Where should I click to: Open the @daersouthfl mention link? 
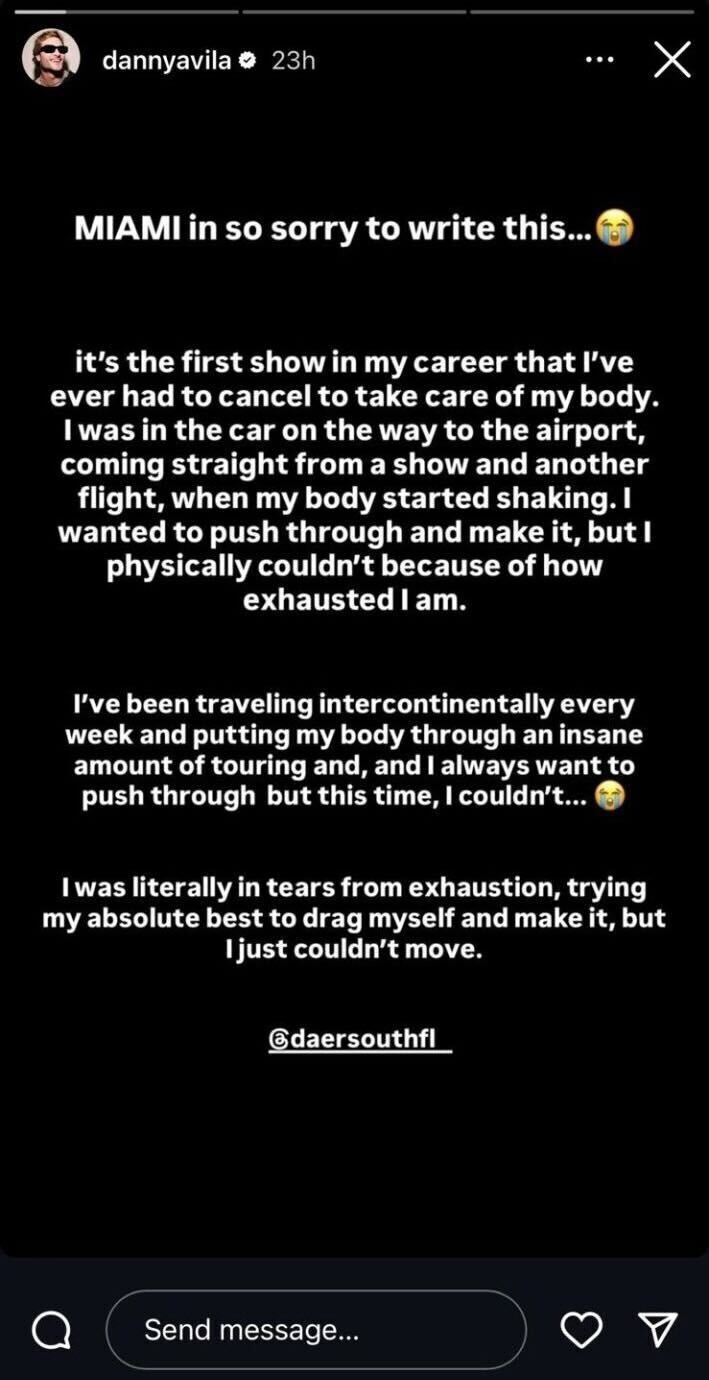point(359,1038)
